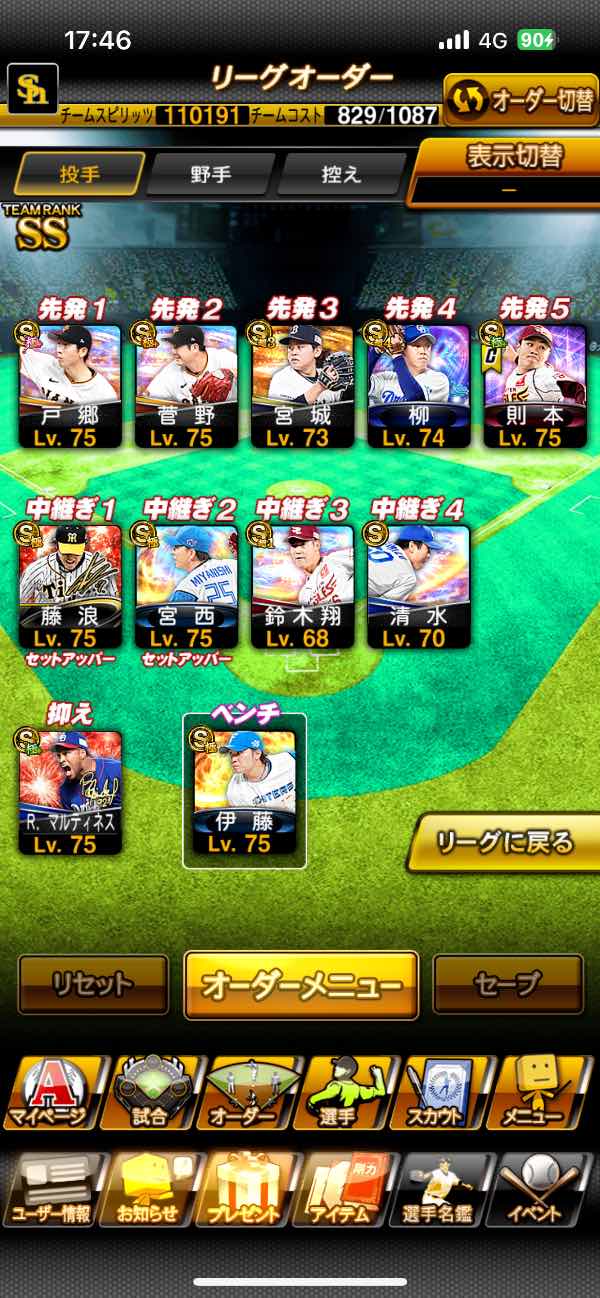
Task: Switch to the 野手 tab
Action: point(211,175)
